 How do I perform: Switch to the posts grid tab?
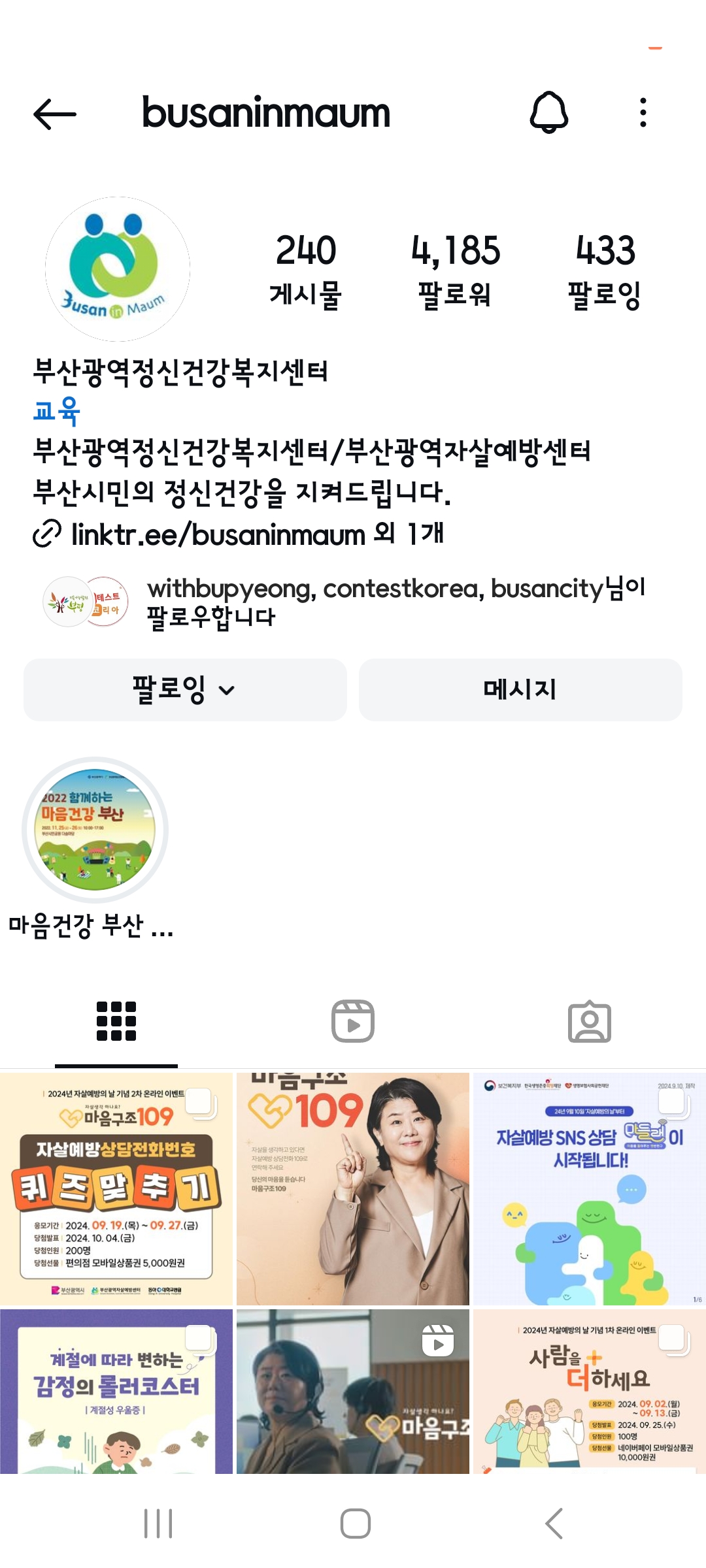[x=116, y=1021]
